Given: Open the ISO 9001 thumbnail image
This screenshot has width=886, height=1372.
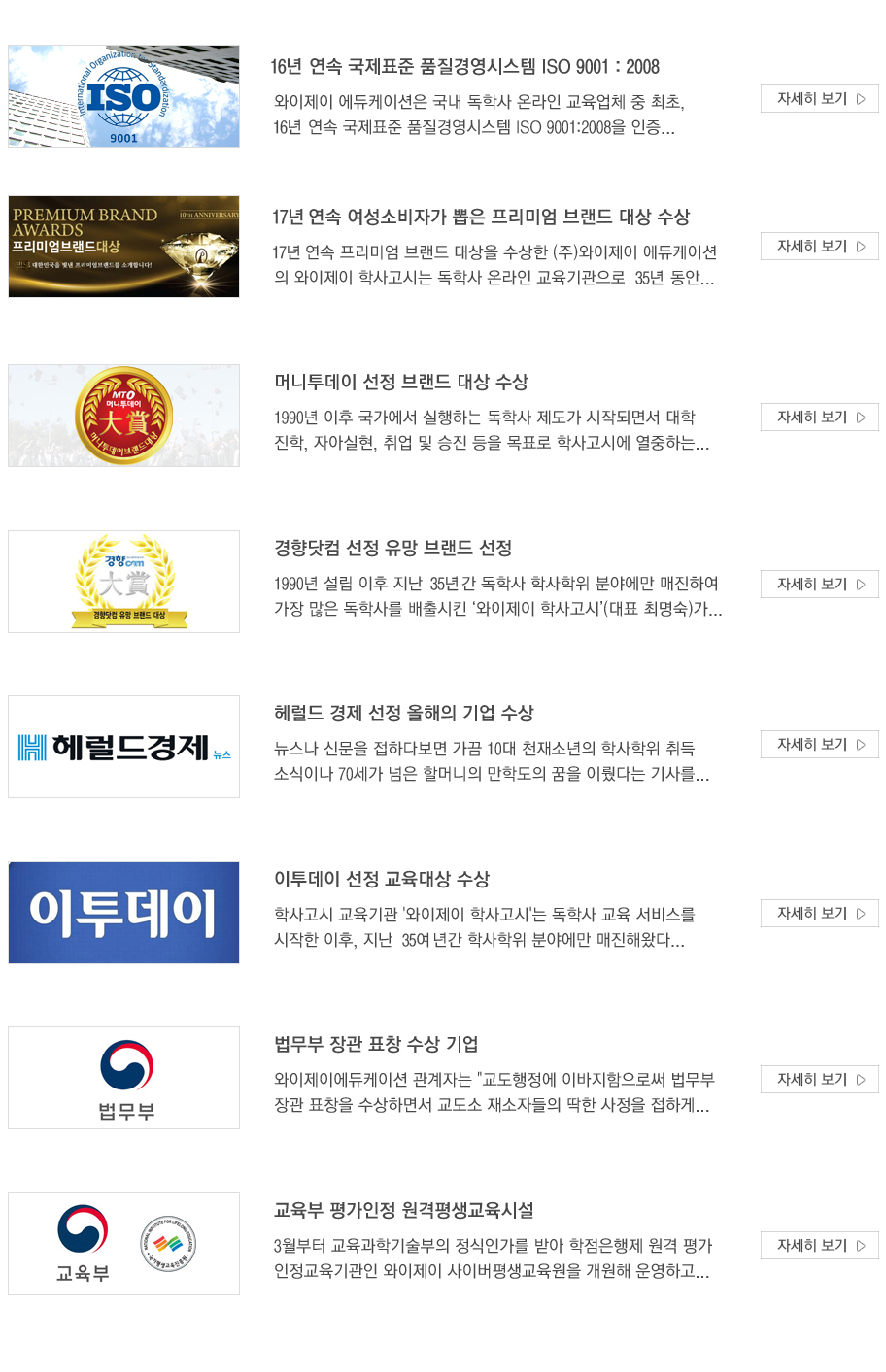Looking at the screenshot, I should (x=123, y=96).
